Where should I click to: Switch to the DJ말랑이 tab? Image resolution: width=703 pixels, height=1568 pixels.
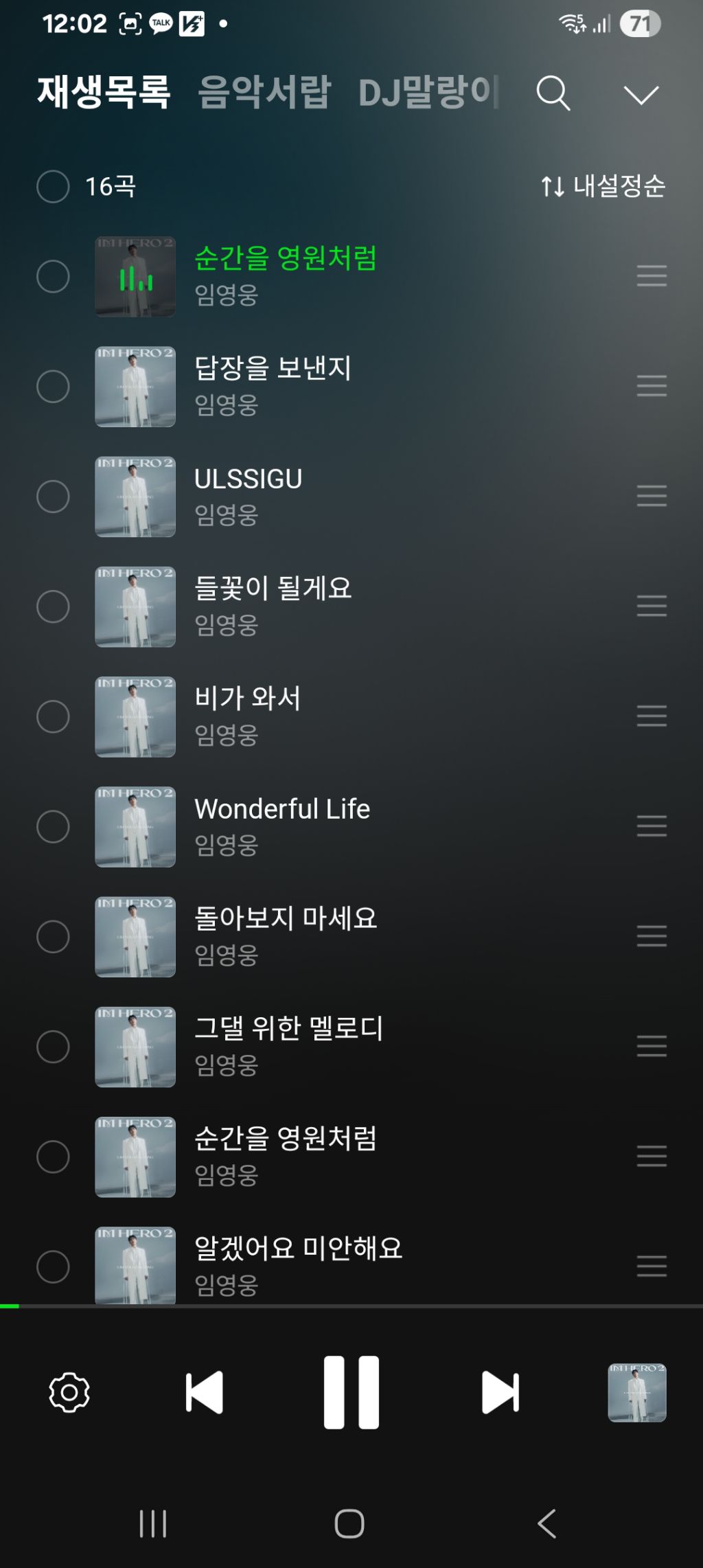(429, 92)
